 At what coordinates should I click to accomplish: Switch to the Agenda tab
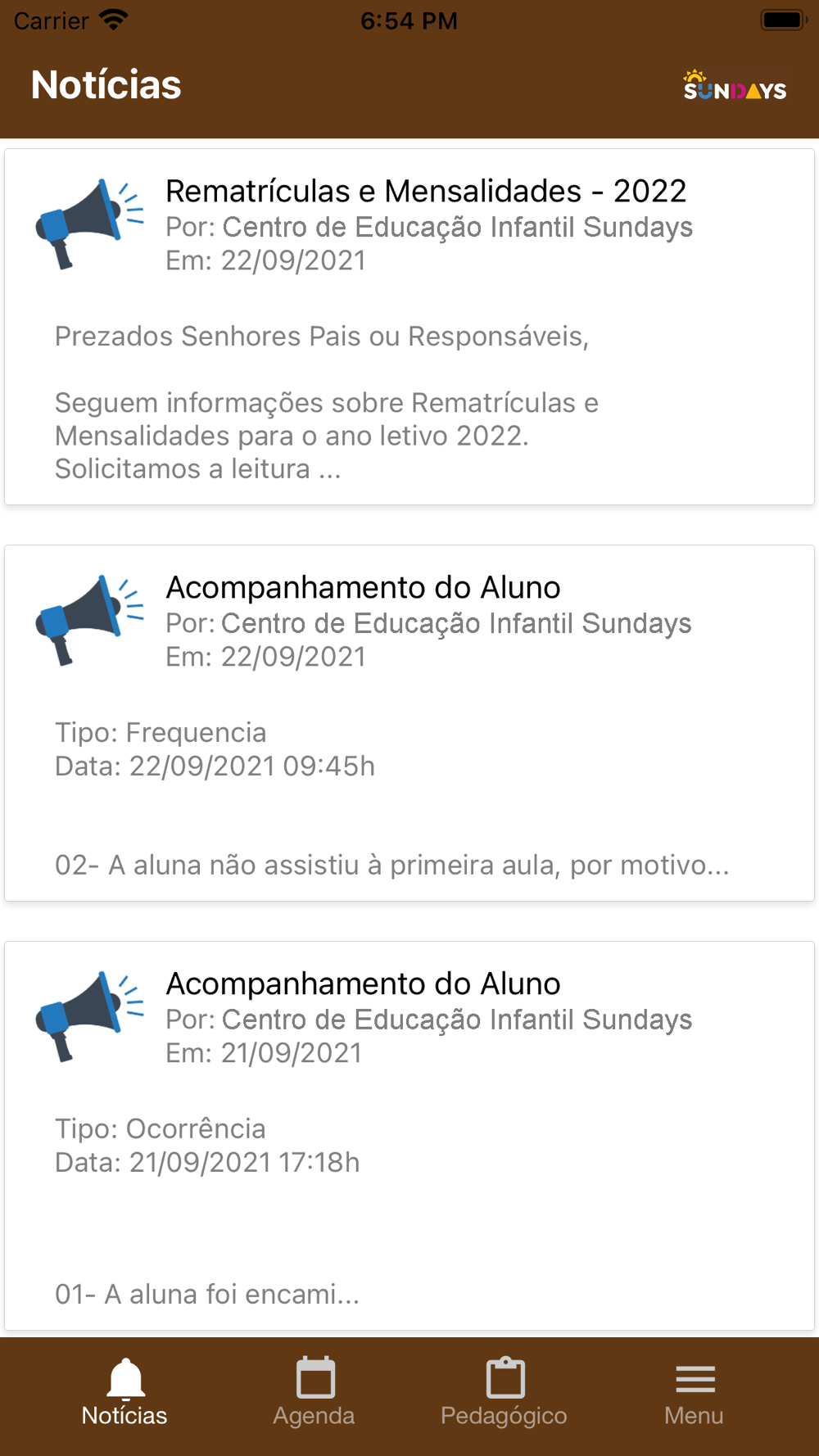[314, 1394]
